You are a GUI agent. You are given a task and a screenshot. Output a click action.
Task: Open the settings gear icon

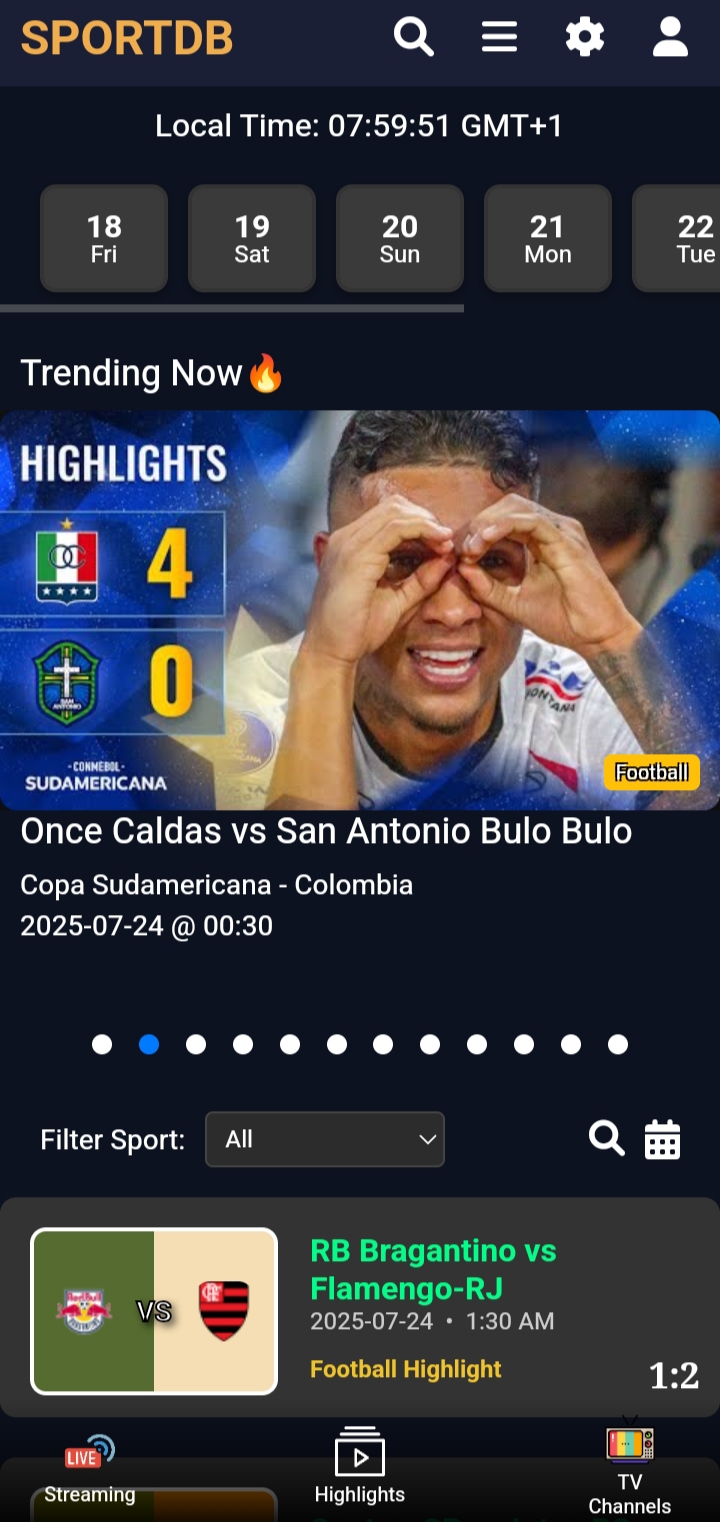[x=585, y=37]
